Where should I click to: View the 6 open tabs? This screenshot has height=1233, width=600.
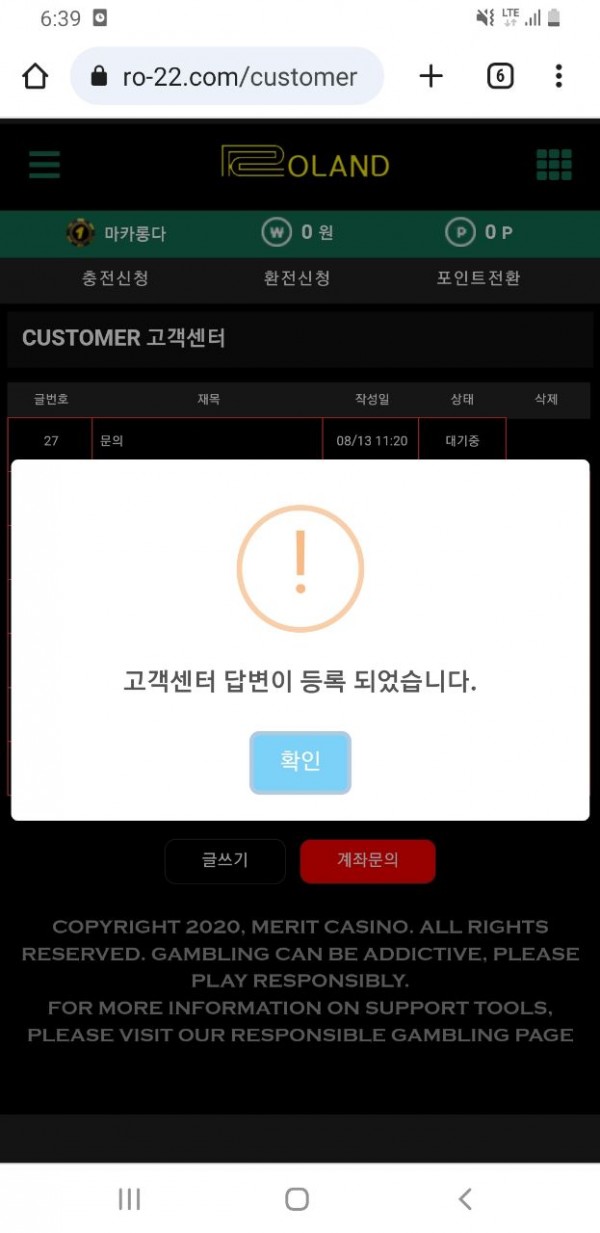coord(500,76)
